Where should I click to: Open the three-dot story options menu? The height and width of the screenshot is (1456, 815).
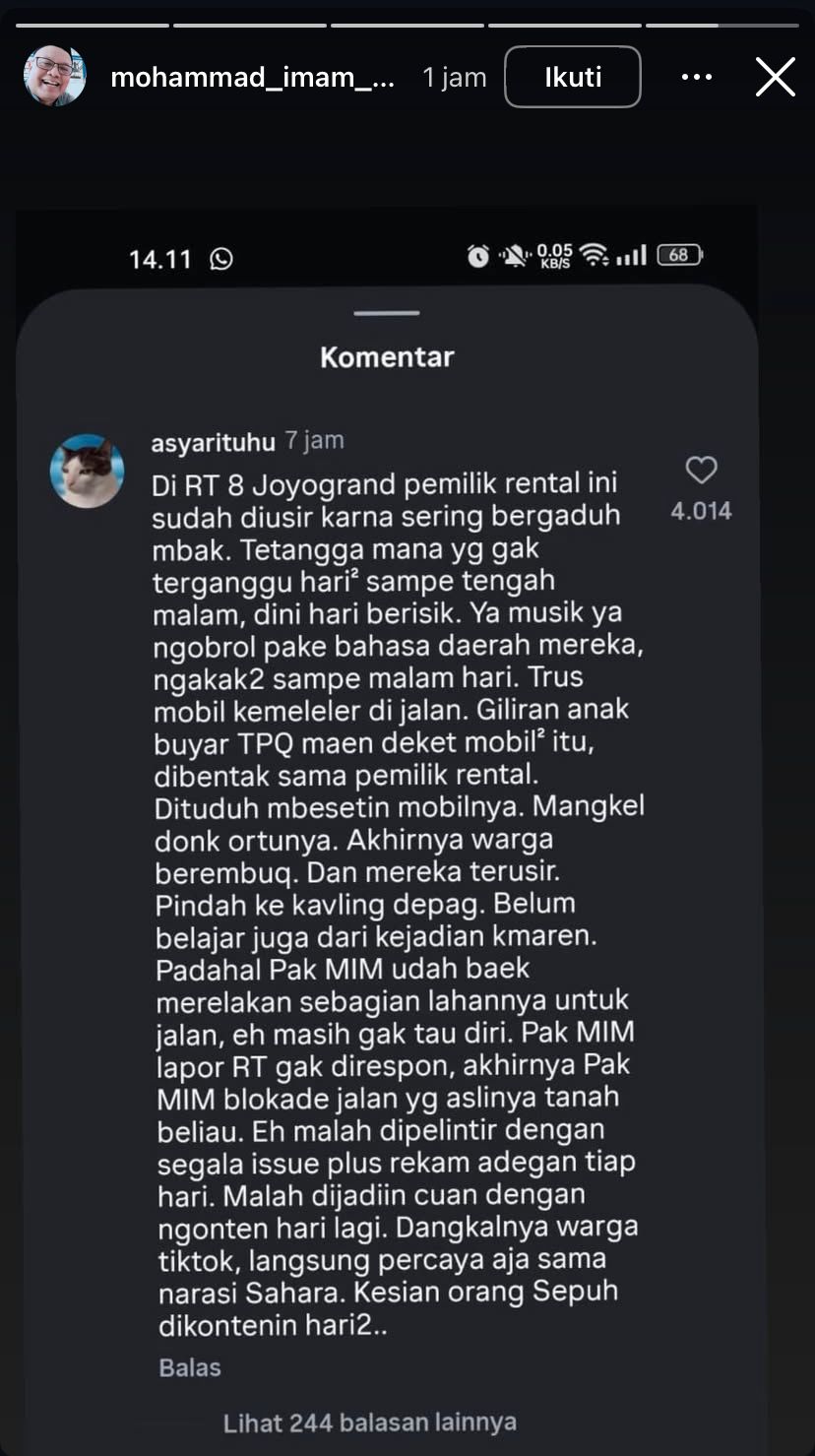pyautogui.click(x=697, y=77)
